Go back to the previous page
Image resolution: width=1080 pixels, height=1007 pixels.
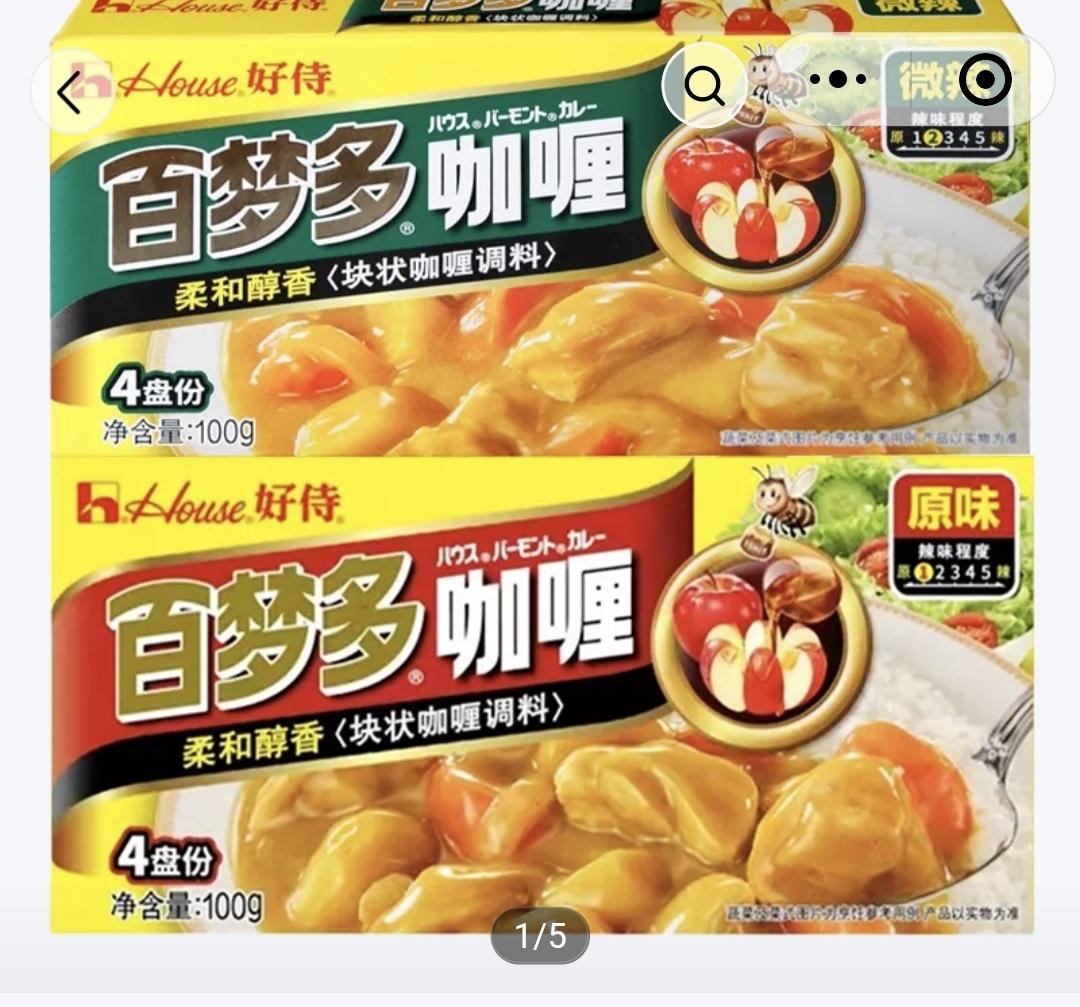(x=70, y=94)
